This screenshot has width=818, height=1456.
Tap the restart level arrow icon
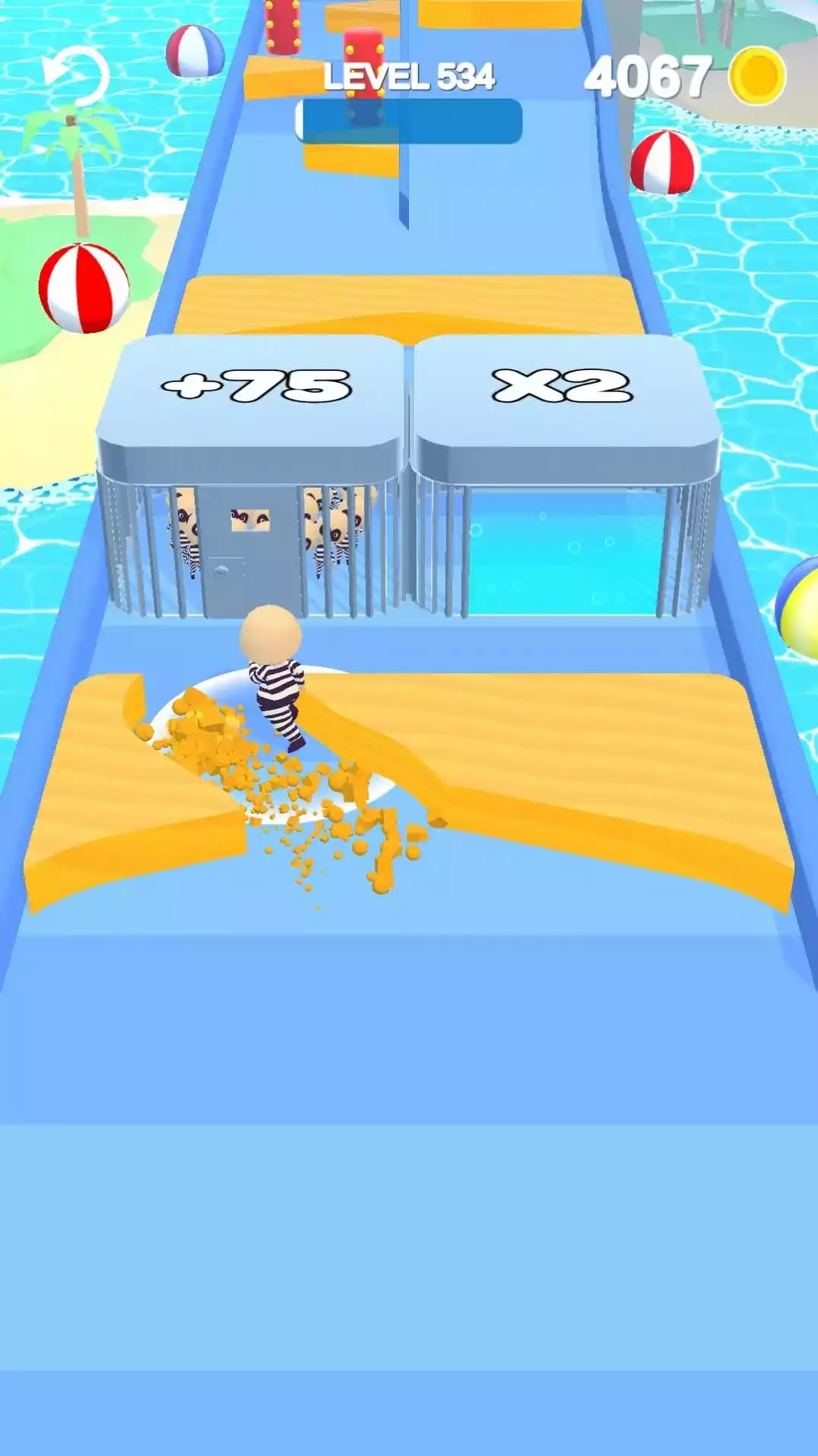(x=76, y=76)
